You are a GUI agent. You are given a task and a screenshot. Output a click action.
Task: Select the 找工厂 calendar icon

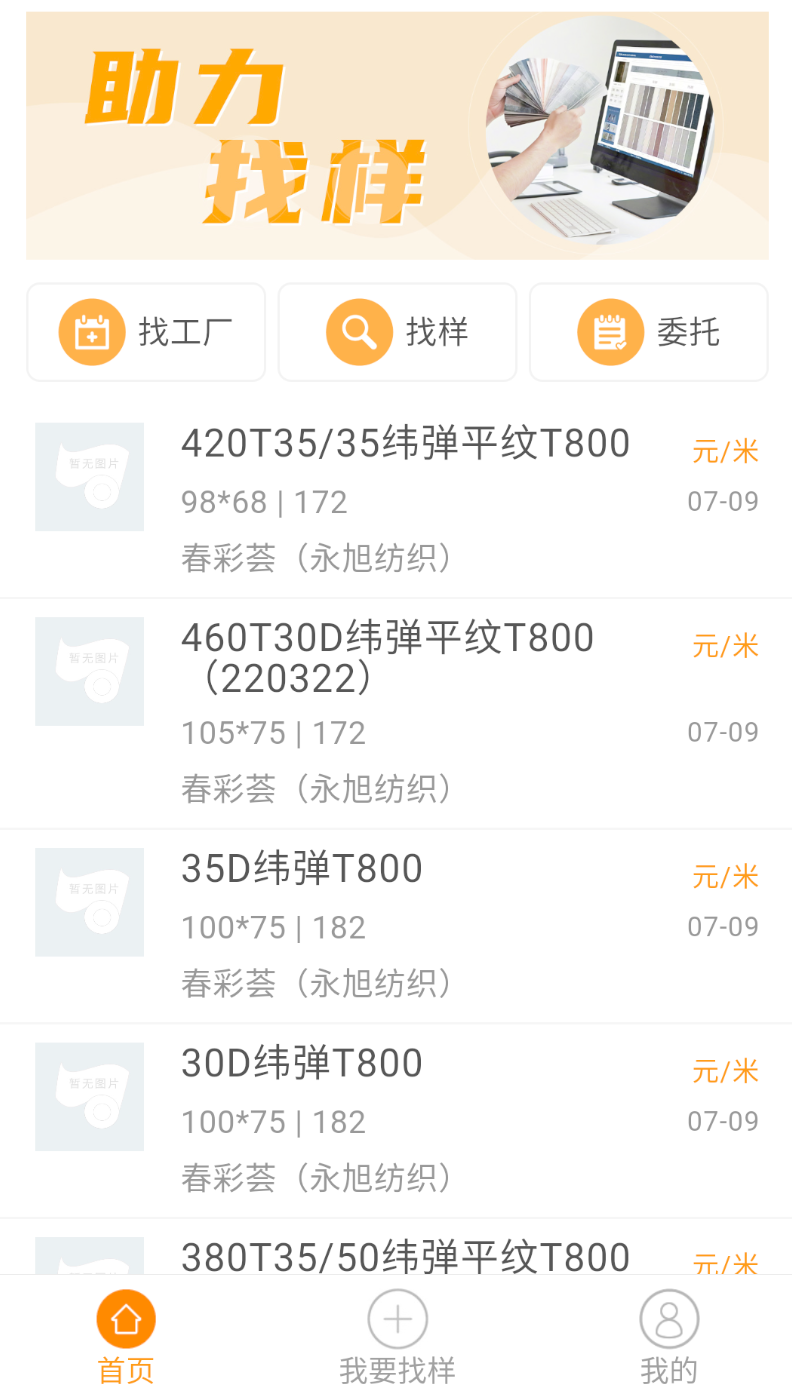91,331
